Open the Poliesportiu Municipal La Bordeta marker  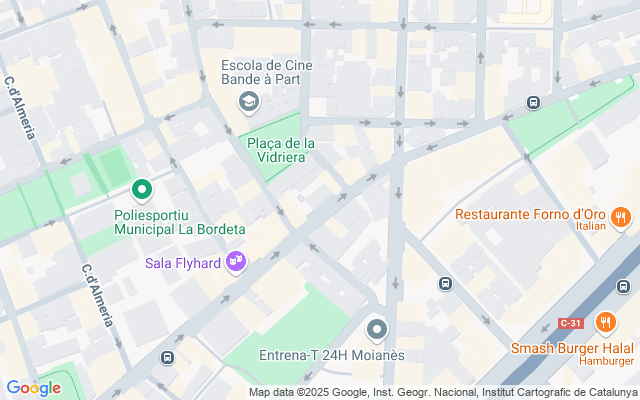[x=142, y=189]
